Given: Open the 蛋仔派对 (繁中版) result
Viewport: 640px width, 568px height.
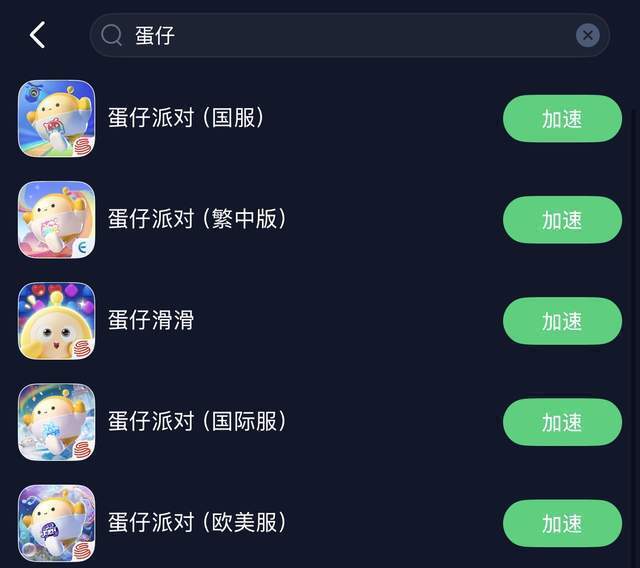Looking at the screenshot, I should [197, 220].
